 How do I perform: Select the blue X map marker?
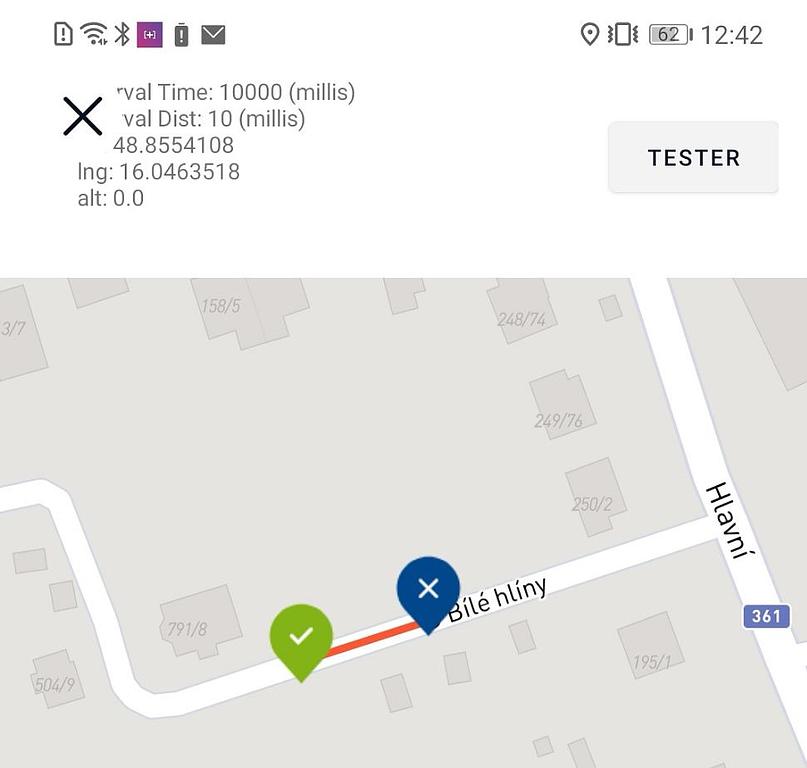(428, 590)
